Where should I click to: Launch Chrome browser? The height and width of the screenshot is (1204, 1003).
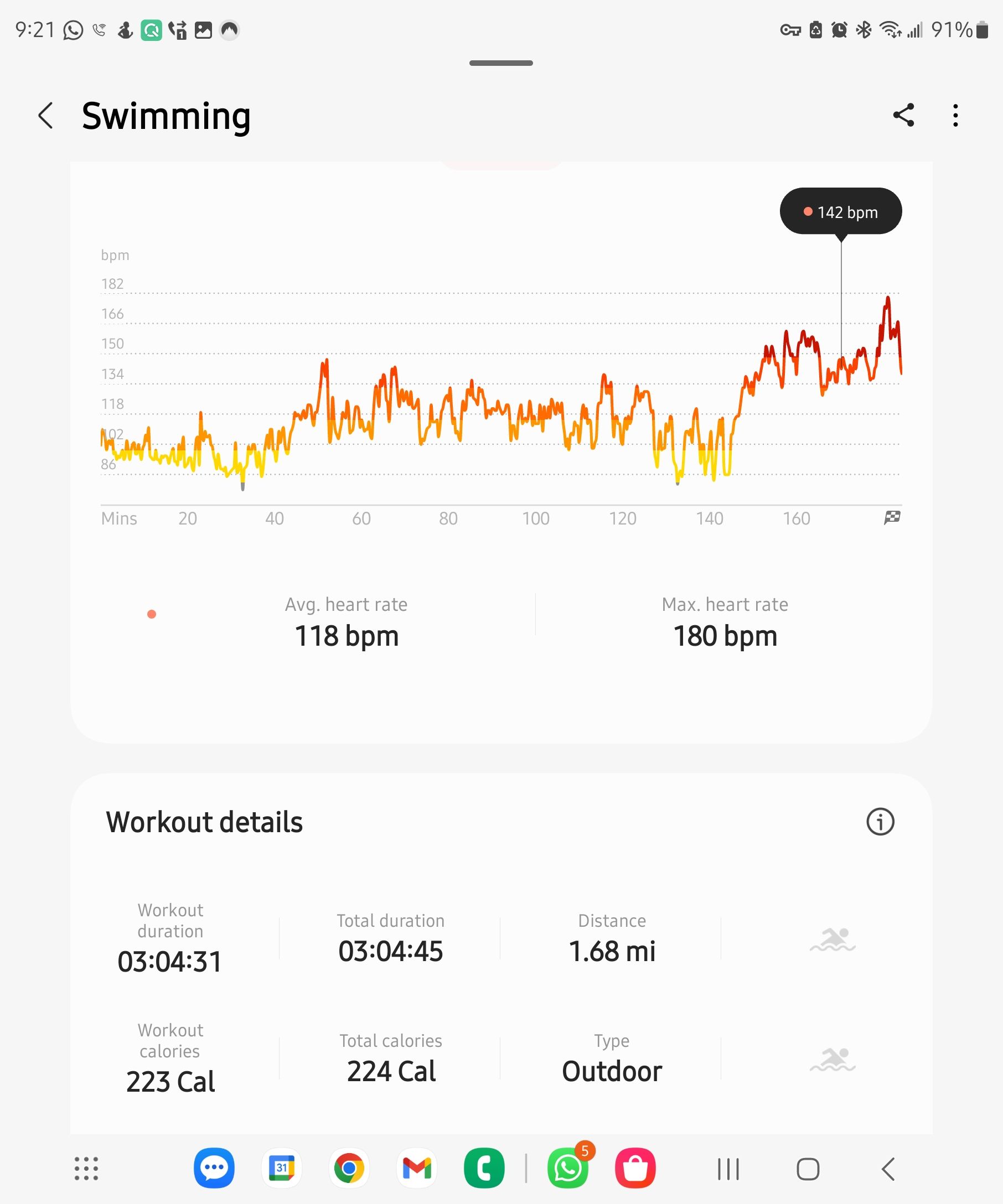click(x=349, y=1168)
